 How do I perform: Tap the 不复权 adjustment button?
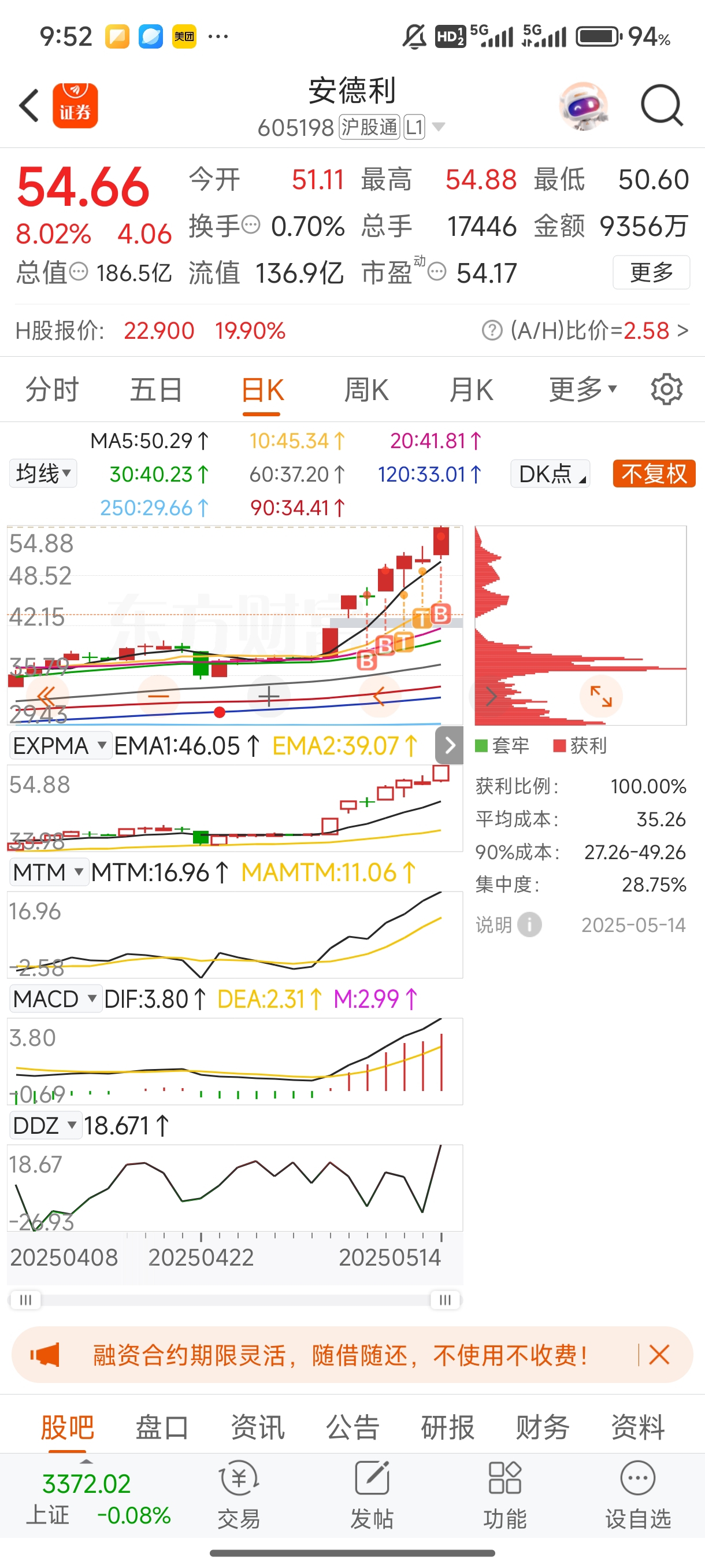click(x=654, y=474)
